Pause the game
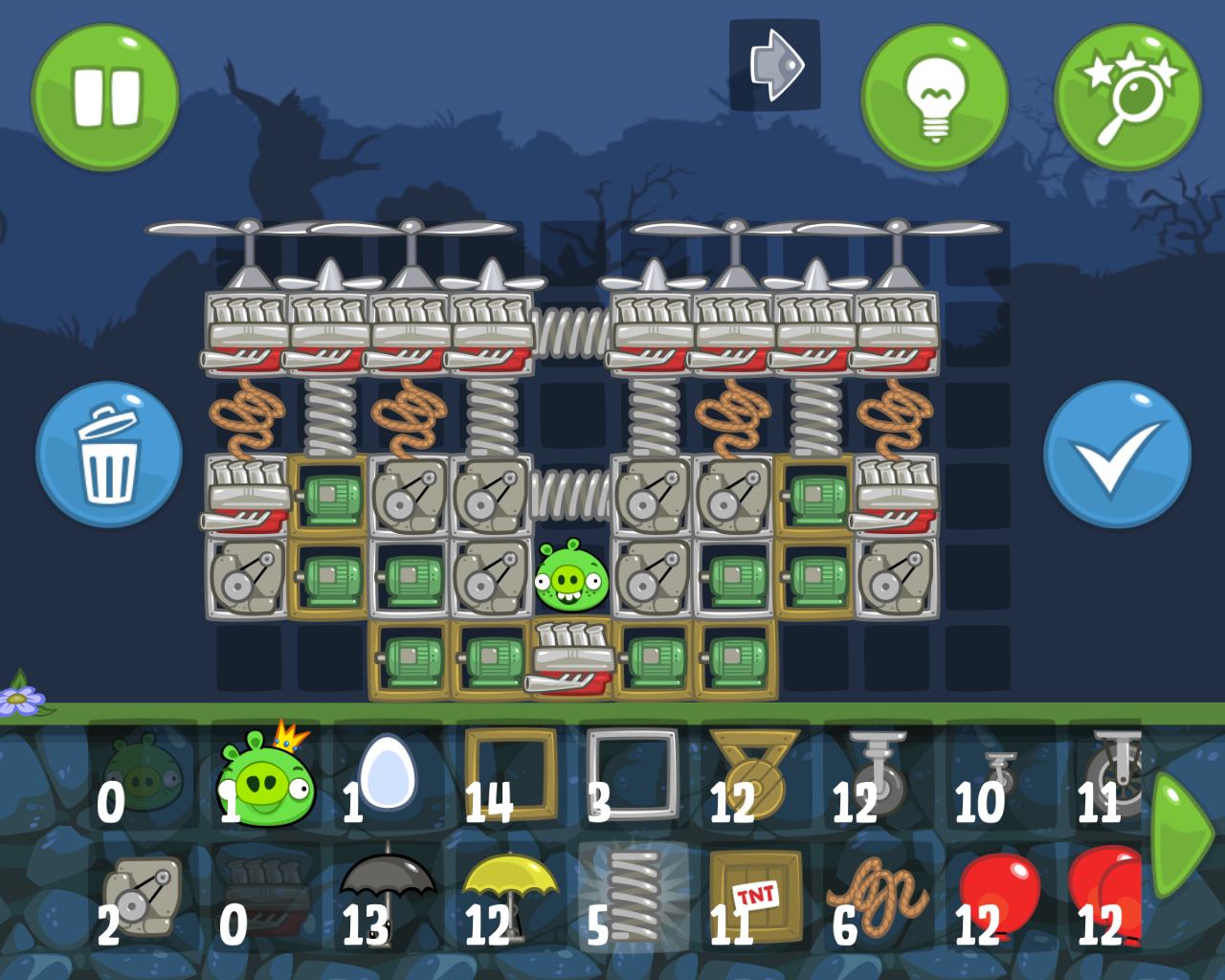Image resolution: width=1225 pixels, height=980 pixels. (x=105, y=98)
